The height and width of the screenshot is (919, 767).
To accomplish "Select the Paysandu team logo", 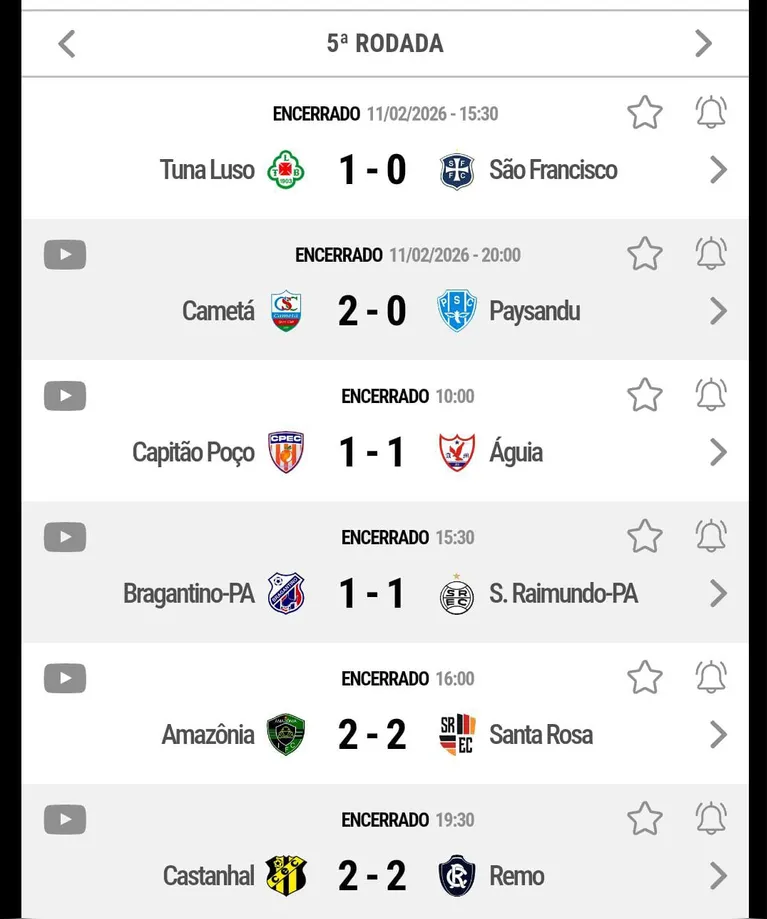I will click(x=456, y=311).
